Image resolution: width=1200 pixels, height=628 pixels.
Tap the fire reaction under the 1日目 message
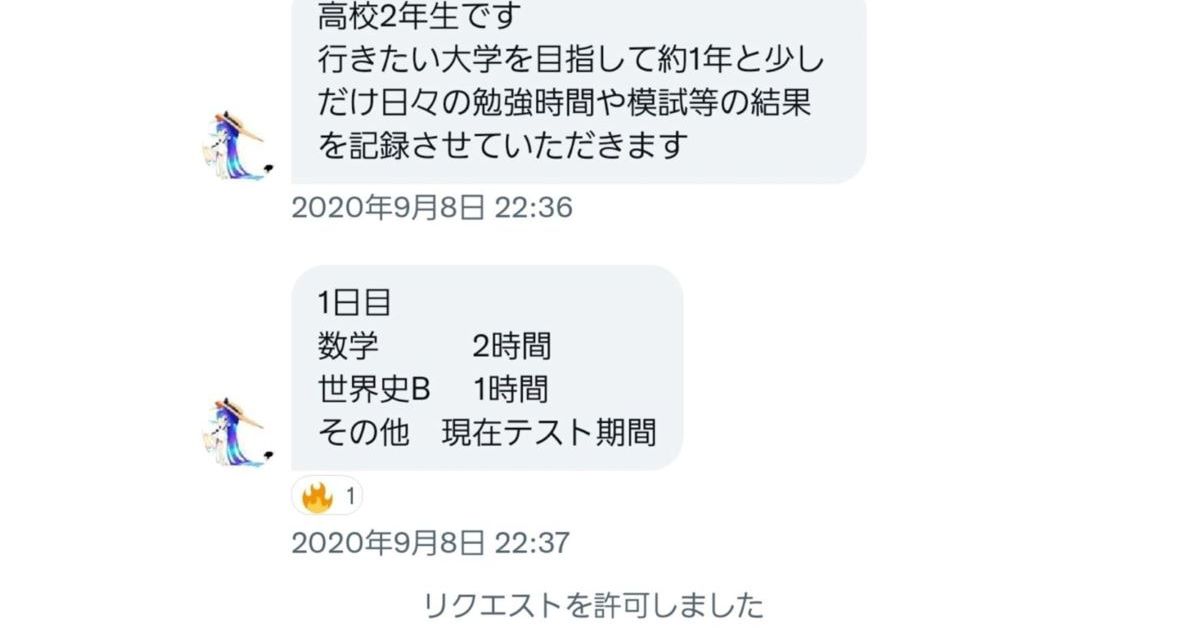[327, 496]
